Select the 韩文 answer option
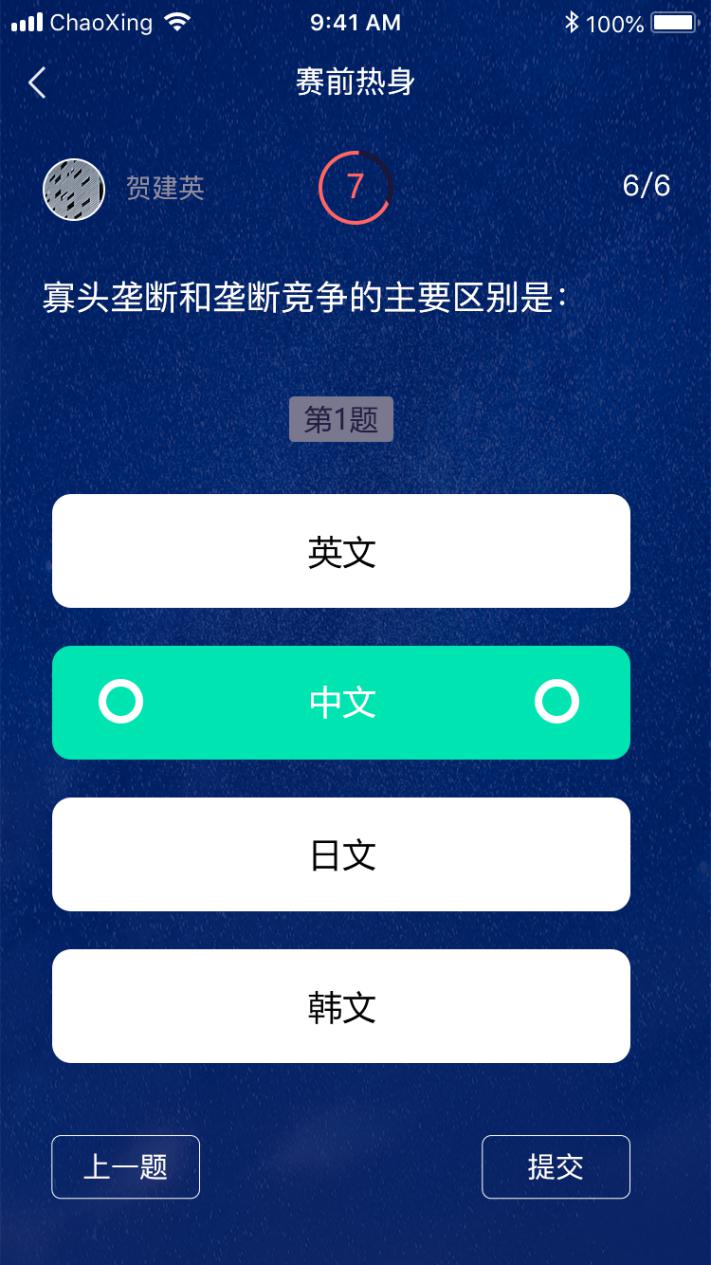The image size is (711, 1265). (x=341, y=1006)
